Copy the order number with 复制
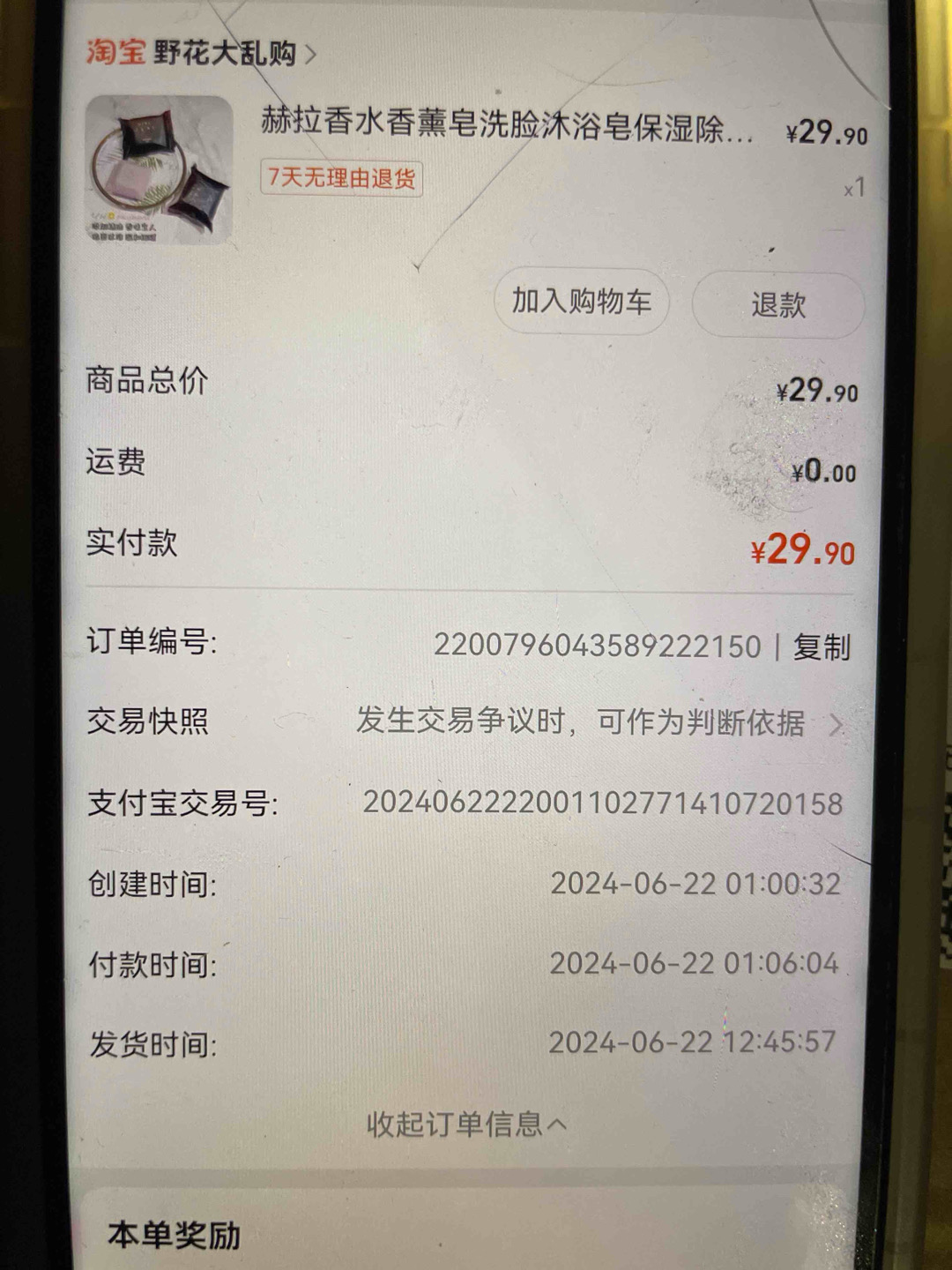 822,647
